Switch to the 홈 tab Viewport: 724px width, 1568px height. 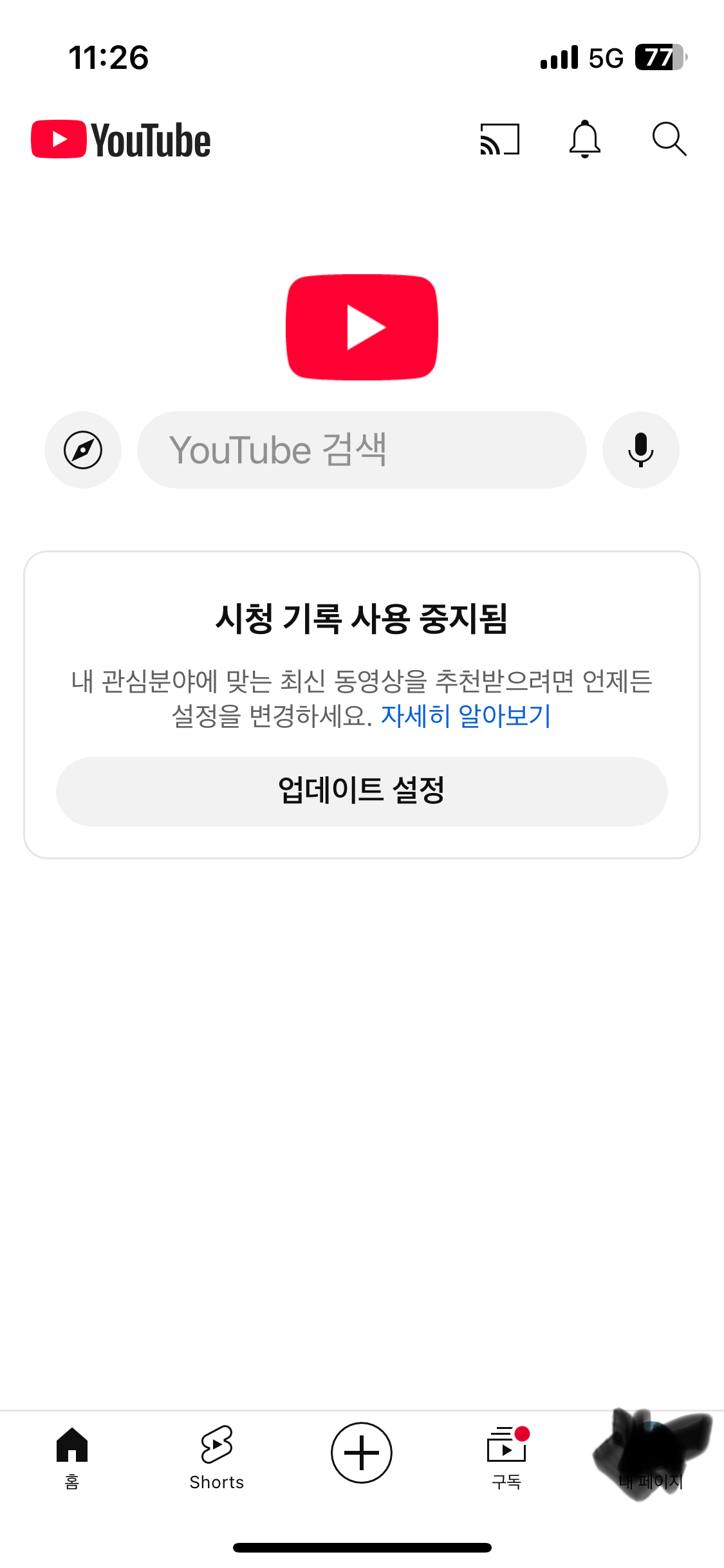click(72, 1457)
